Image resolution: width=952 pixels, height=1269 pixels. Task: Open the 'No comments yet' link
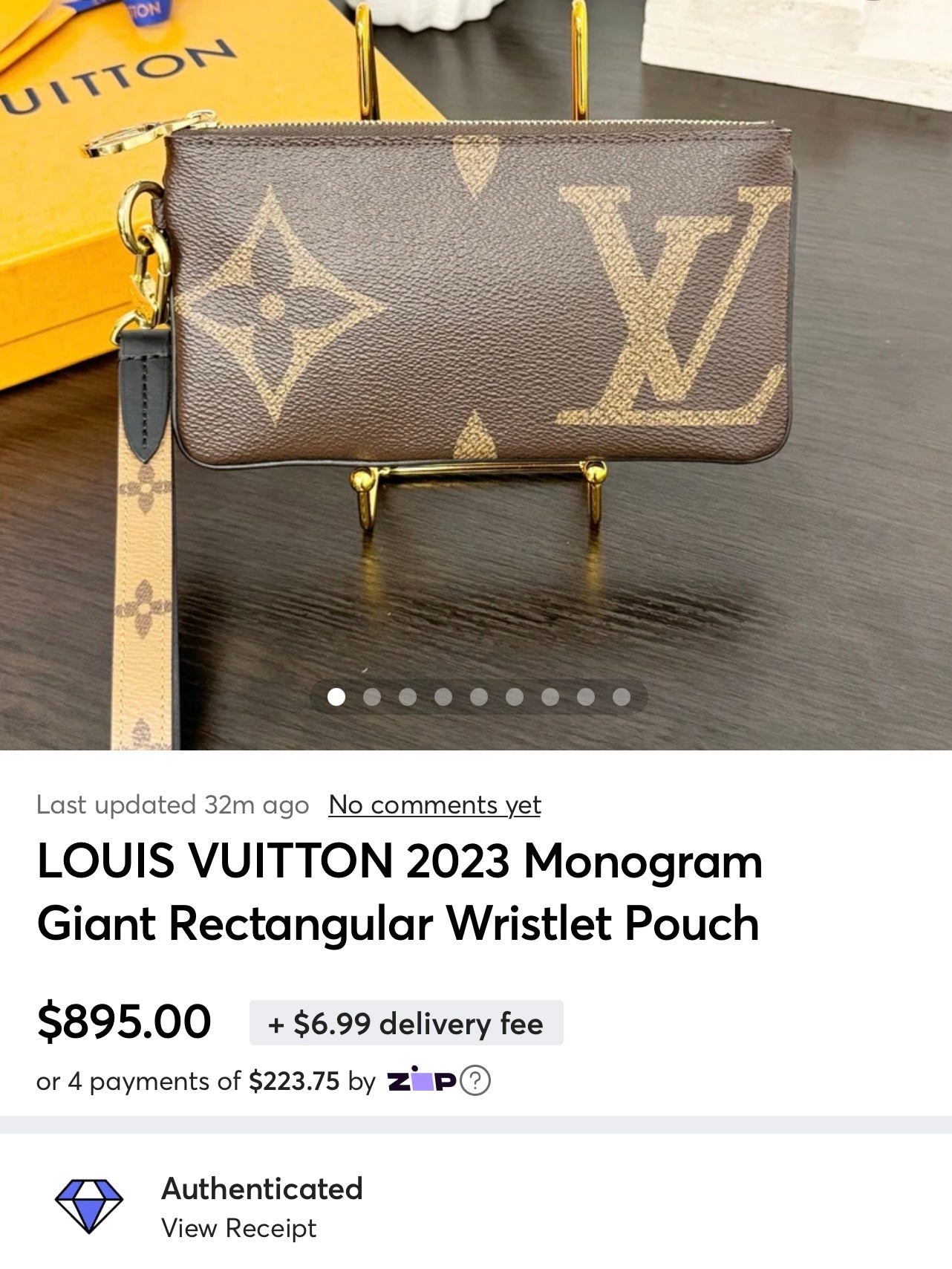coord(434,805)
